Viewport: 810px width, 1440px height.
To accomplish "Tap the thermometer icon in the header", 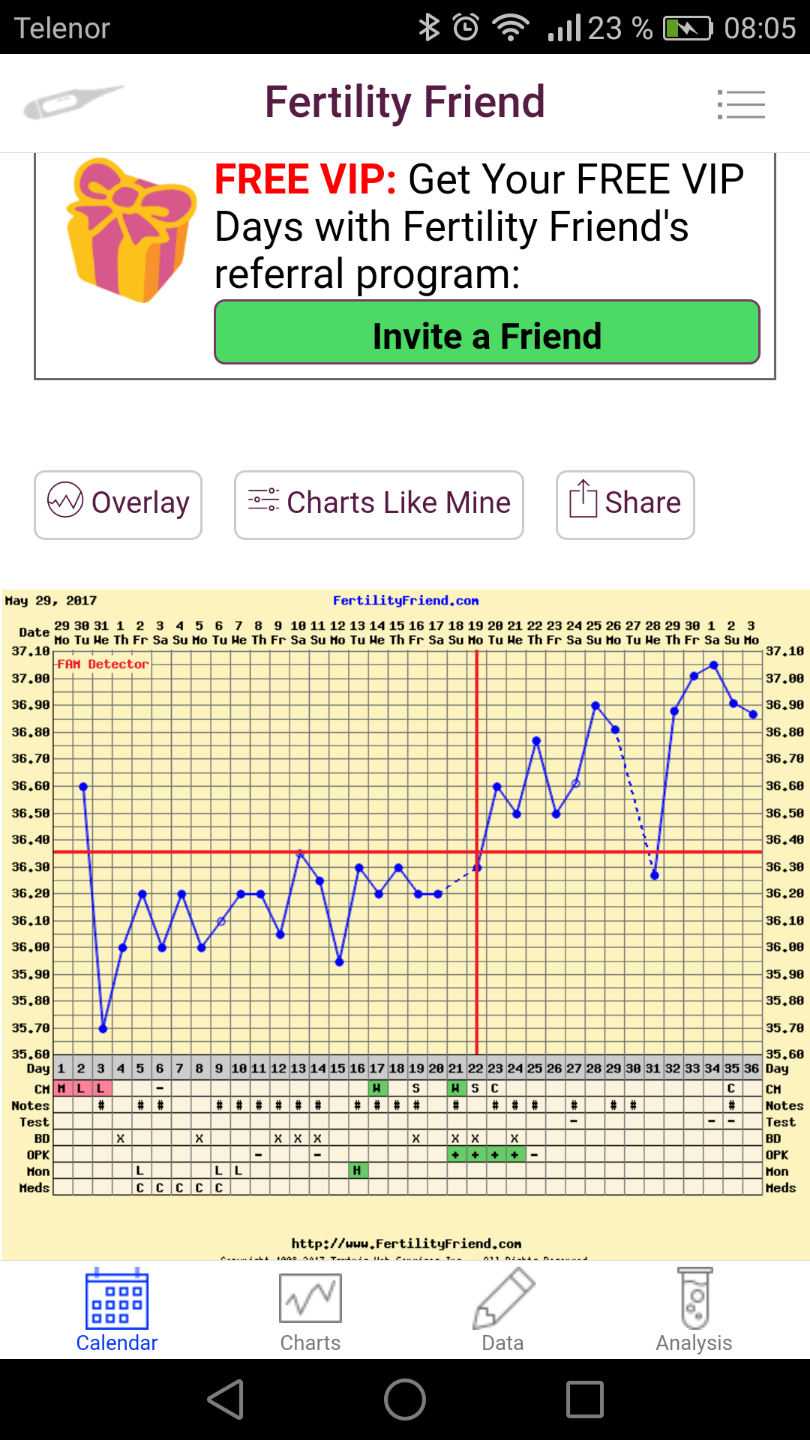I will [x=74, y=103].
